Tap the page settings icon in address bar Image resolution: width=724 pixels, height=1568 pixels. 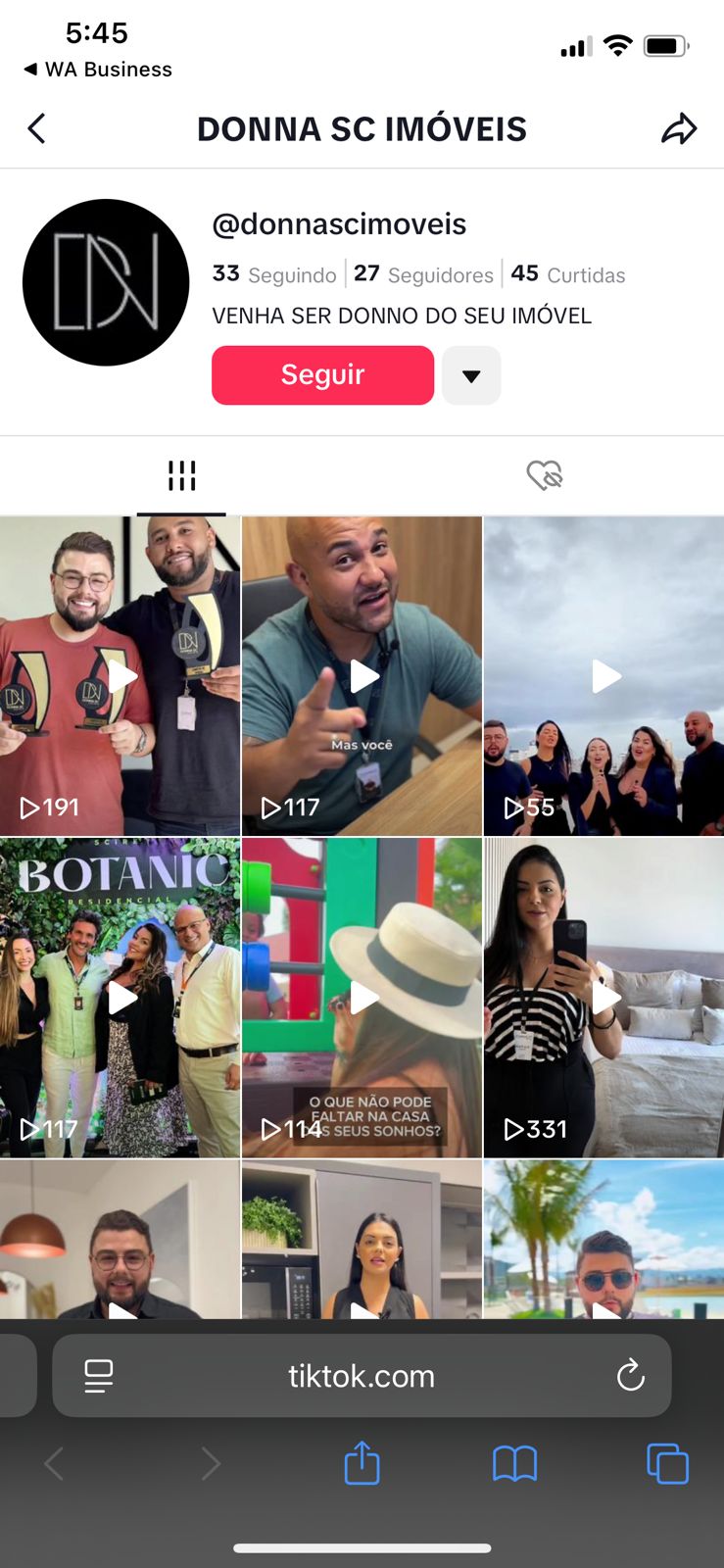point(96,1375)
